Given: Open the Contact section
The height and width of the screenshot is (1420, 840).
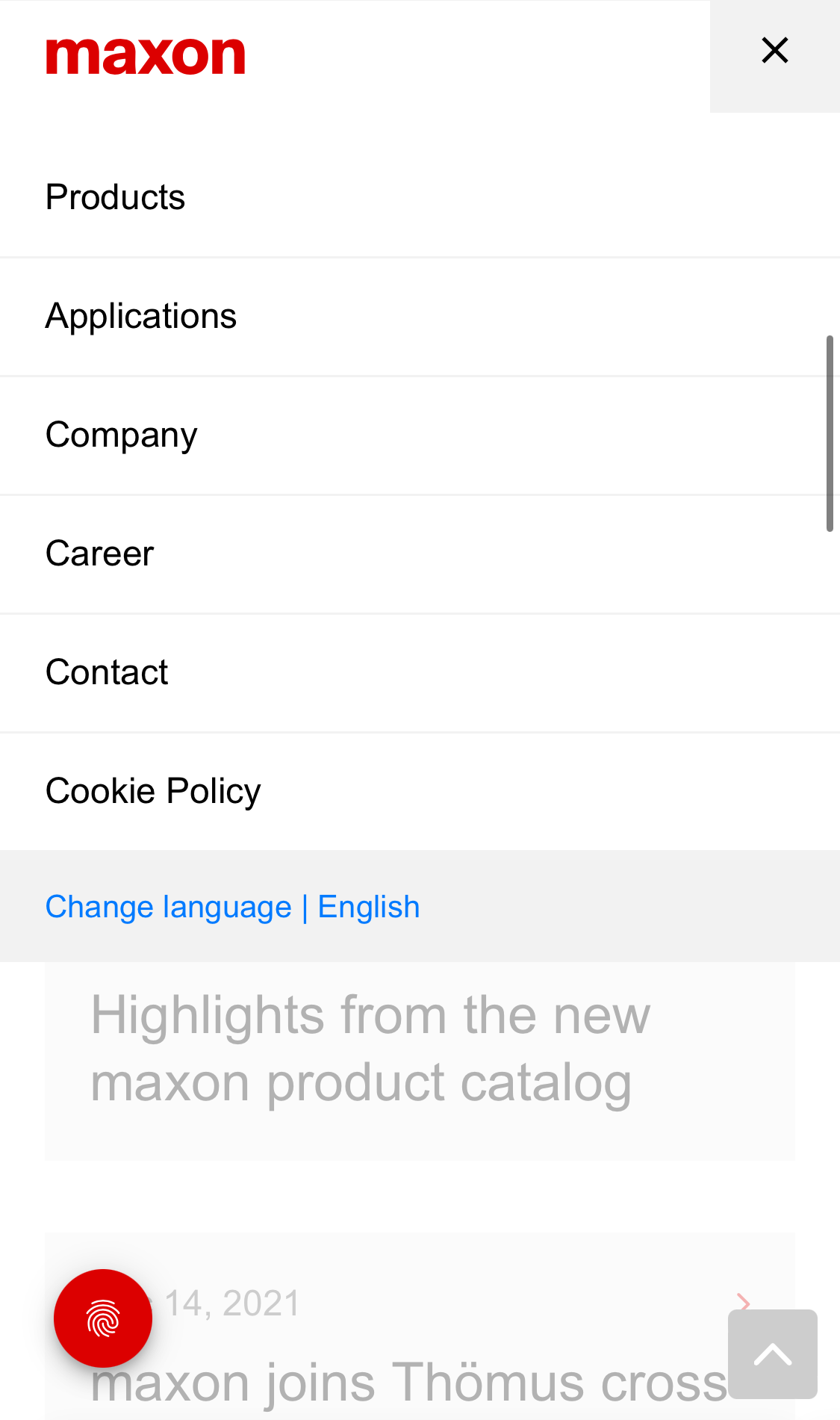Looking at the screenshot, I should pyautogui.click(x=107, y=672).
